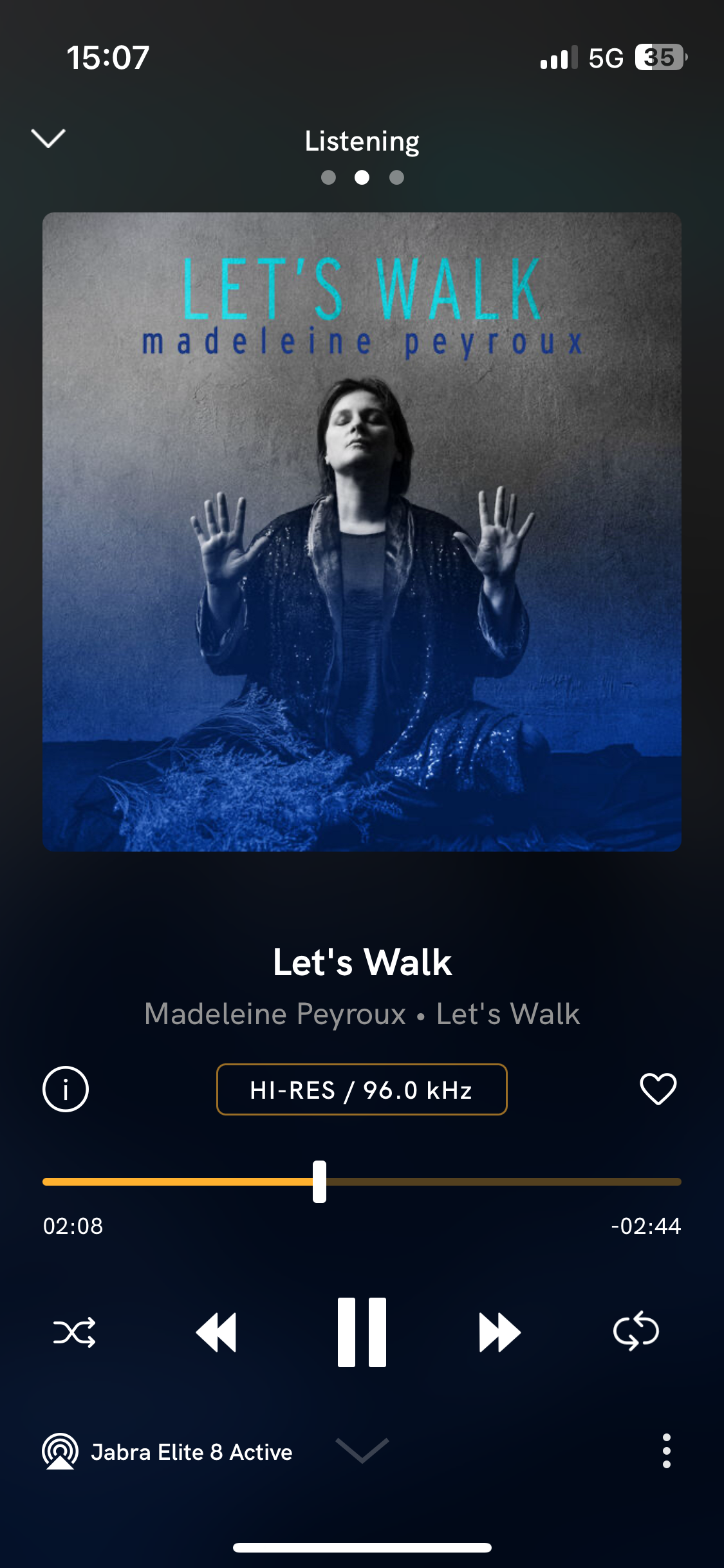Viewport: 724px width, 1568px height.
Task: Add Let's Walk to favorites
Action: [658, 1089]
